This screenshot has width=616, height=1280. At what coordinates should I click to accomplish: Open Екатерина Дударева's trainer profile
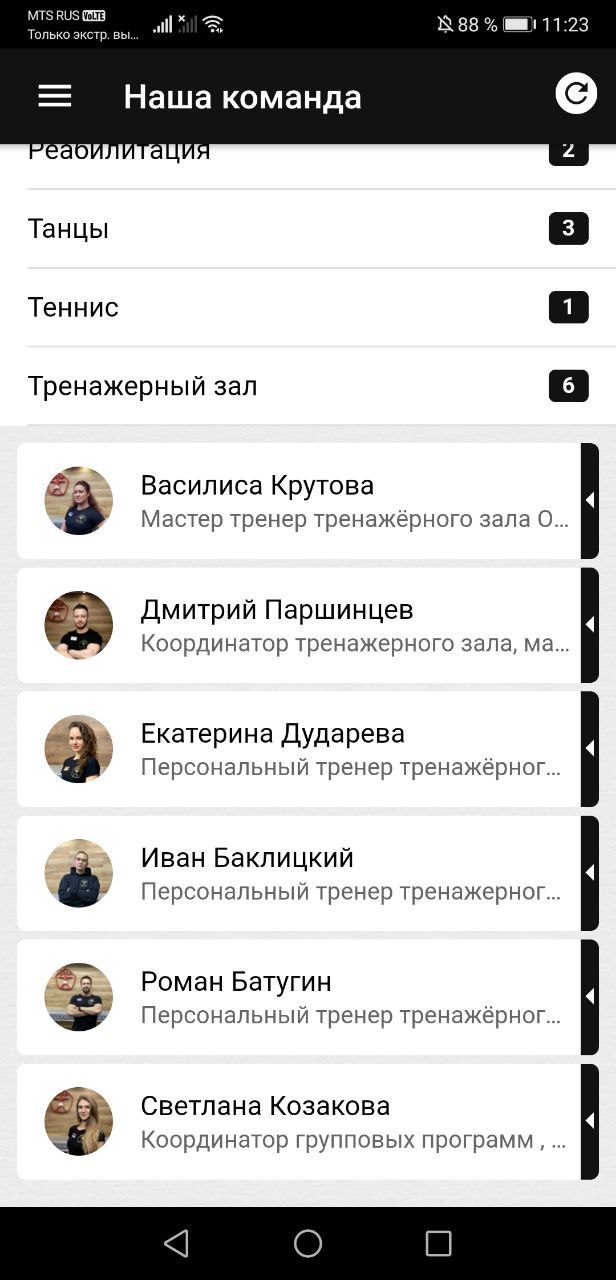pyautogui.click(x=300, y=749)
